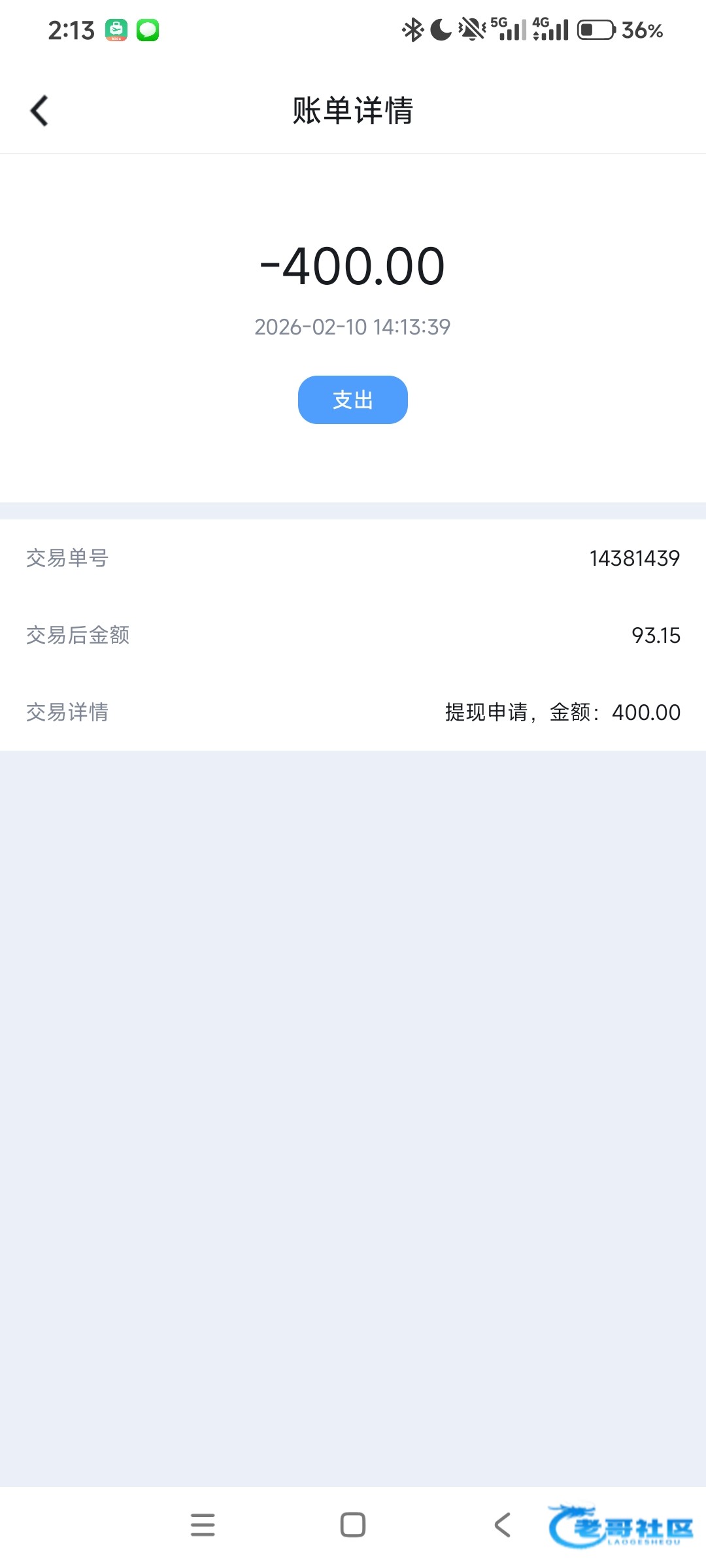Open recent apps from the navigation bar
Screen dimensions: 706x1568
point(203,1525)
